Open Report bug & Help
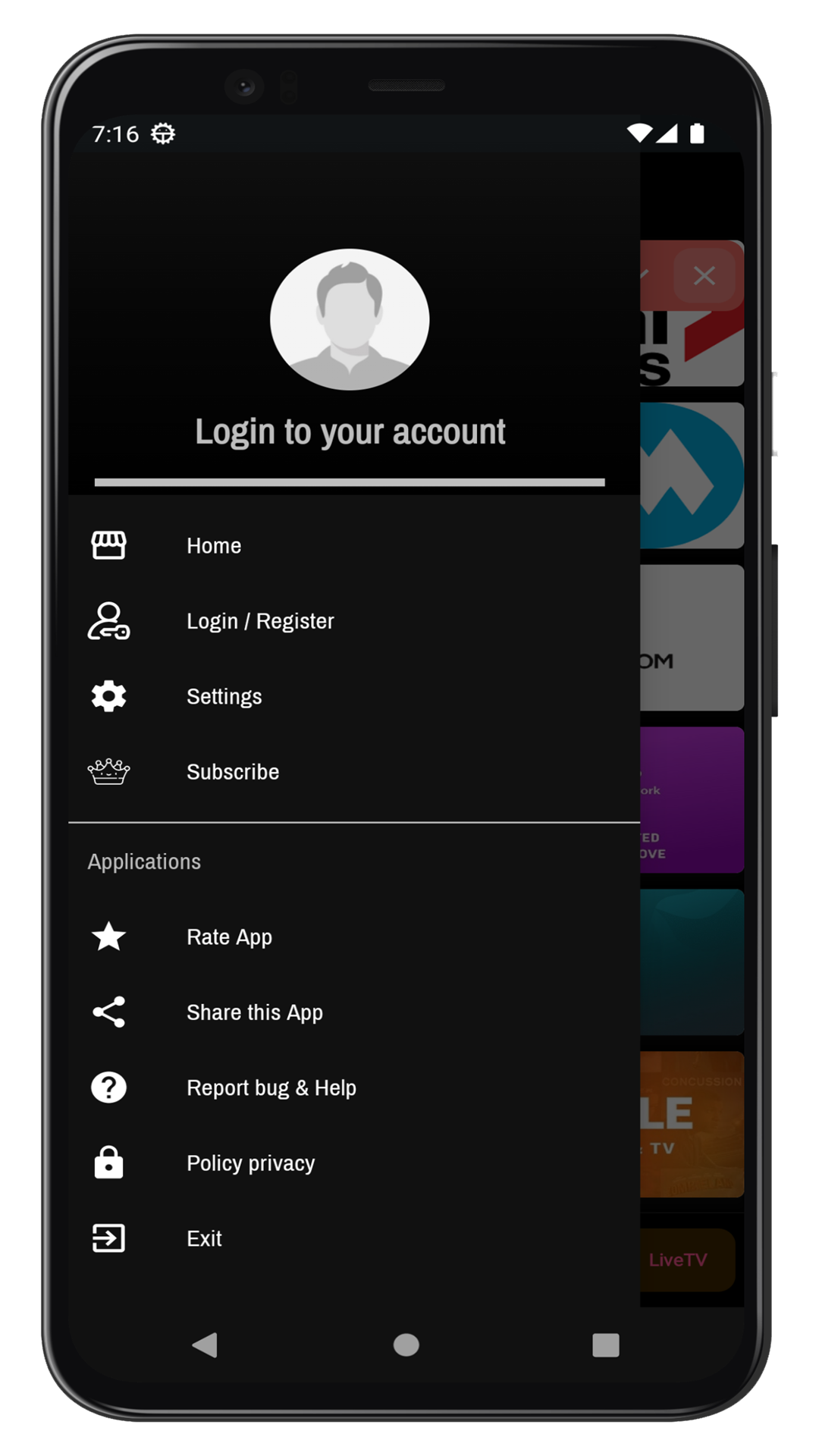 tap(354, 1087)
